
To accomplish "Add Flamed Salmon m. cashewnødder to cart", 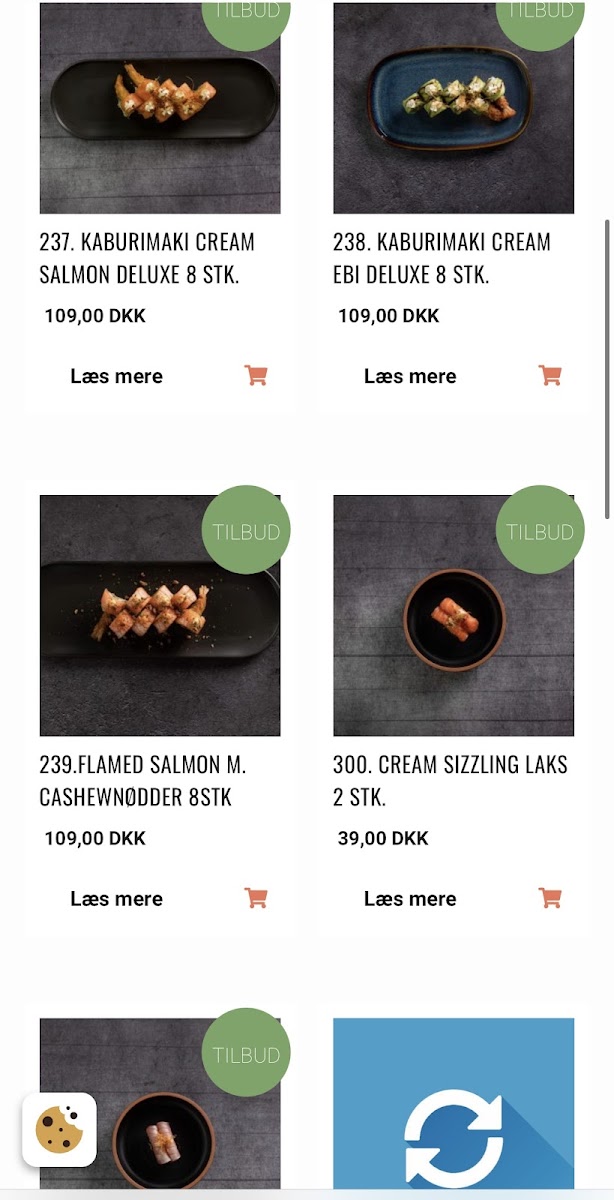I will (x=256, y=898).
